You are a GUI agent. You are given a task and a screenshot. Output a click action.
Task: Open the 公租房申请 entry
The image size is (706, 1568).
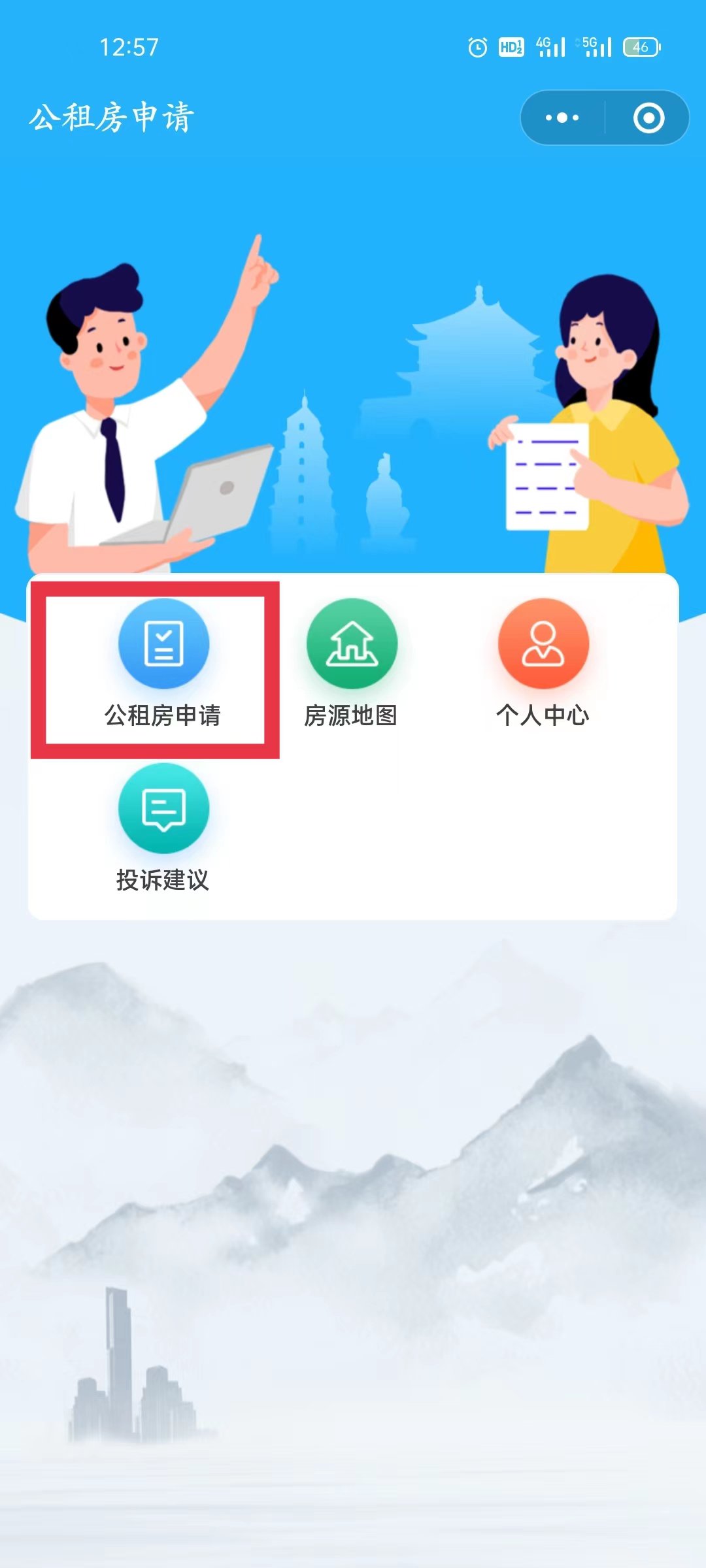(x=163, y=663)
